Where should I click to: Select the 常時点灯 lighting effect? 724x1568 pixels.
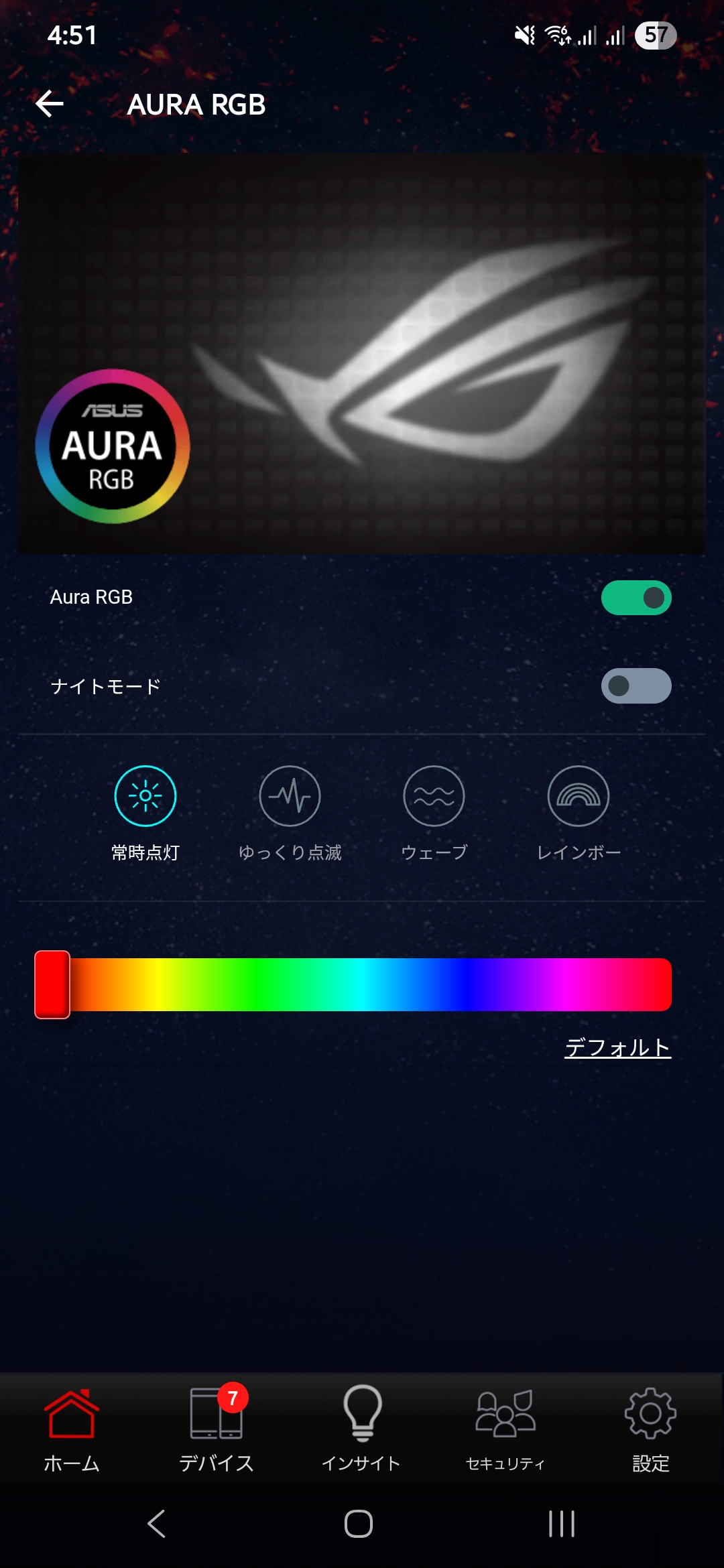tap(145, 797)
